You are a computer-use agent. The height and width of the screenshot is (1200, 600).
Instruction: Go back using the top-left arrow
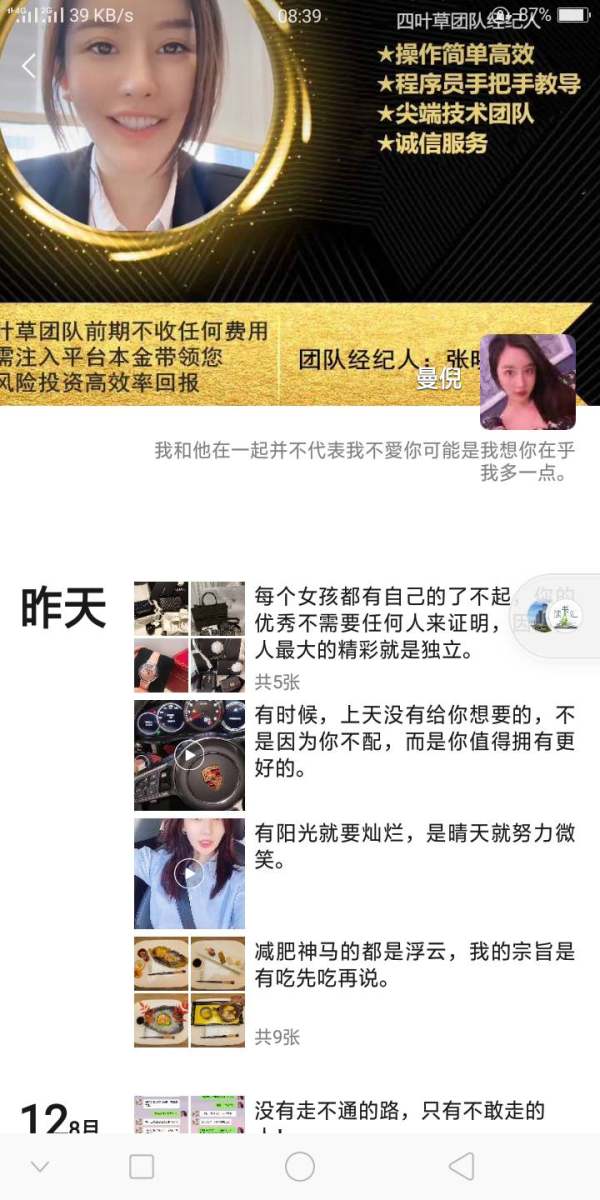point(28,66)
